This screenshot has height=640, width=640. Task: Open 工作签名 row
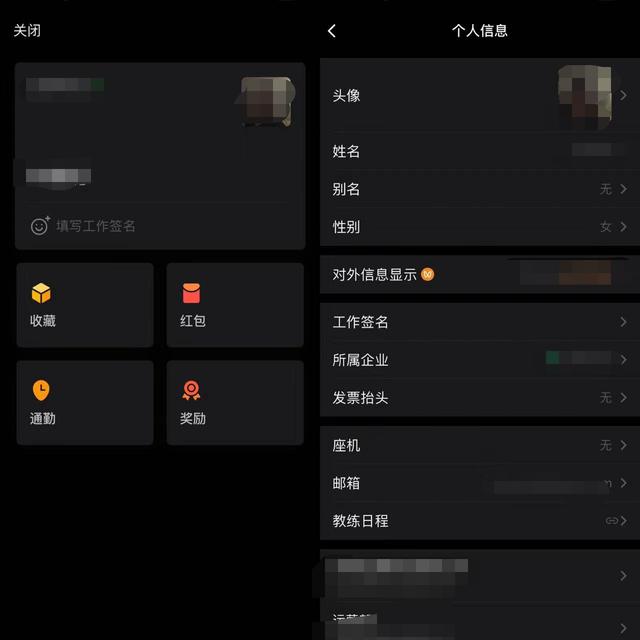[x=479, y=322]
